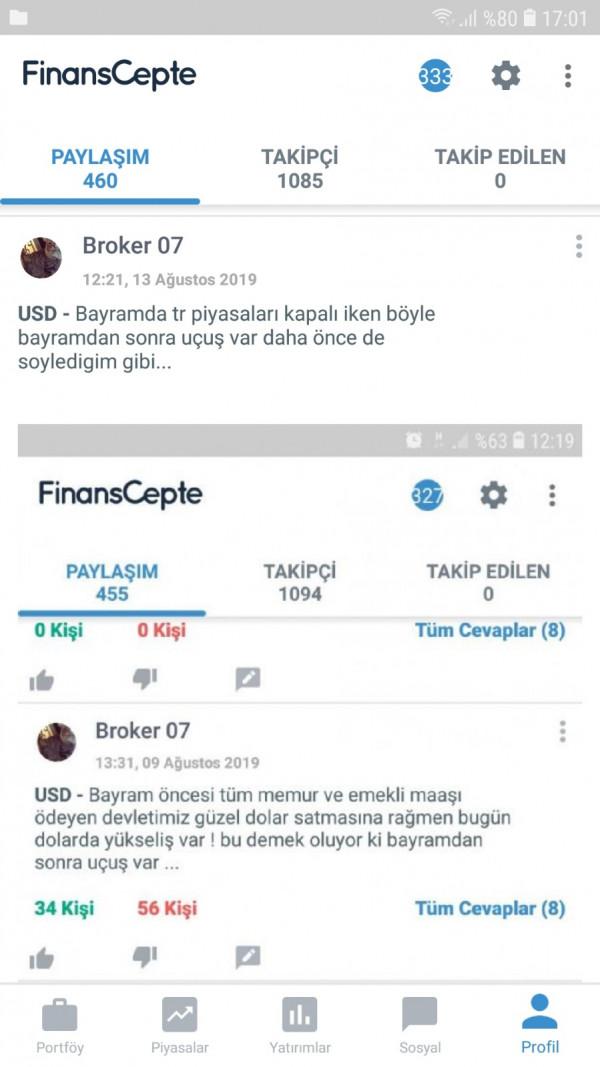Go to the Portföy tab
This screenshot has width=600, height=1067.
[60, 1025]
